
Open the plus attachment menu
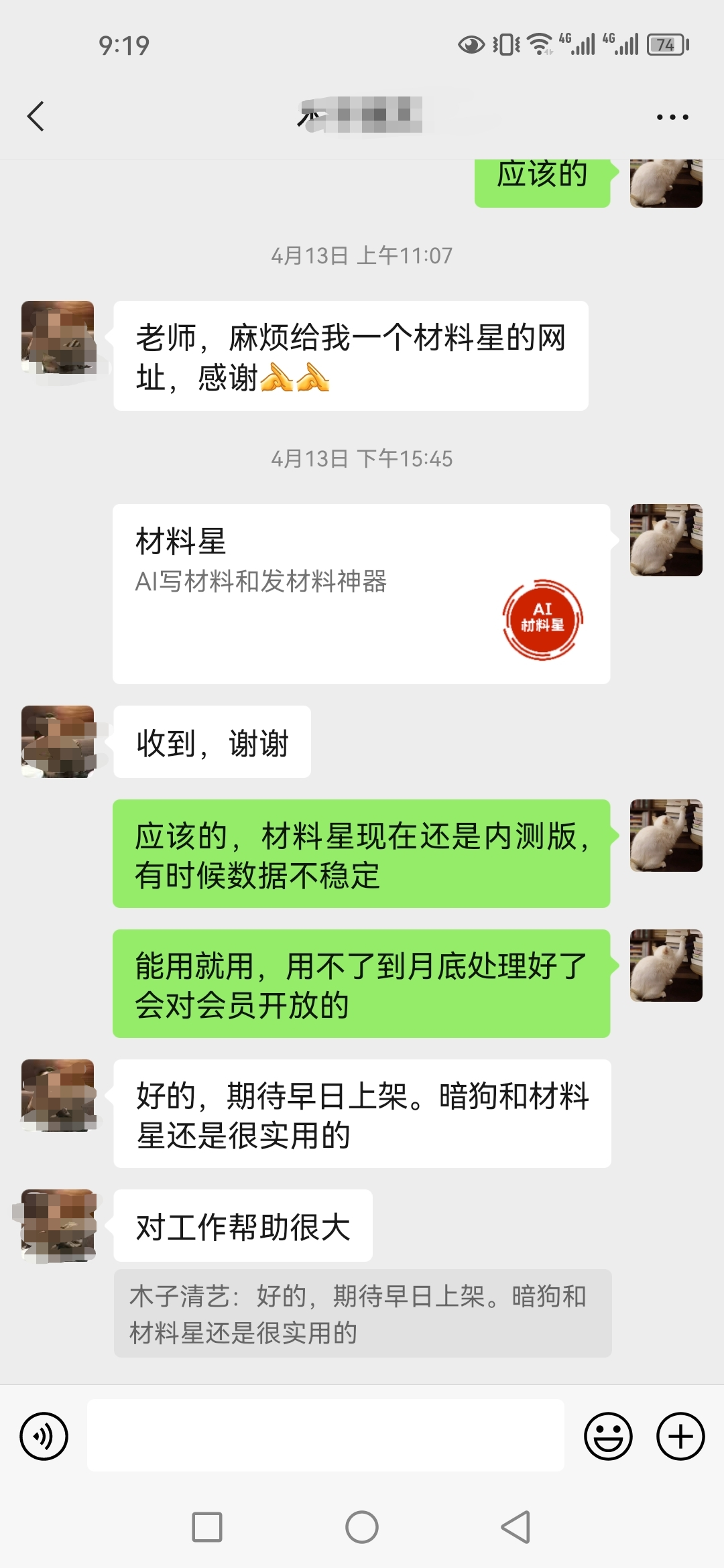[x=680, y=1436]
